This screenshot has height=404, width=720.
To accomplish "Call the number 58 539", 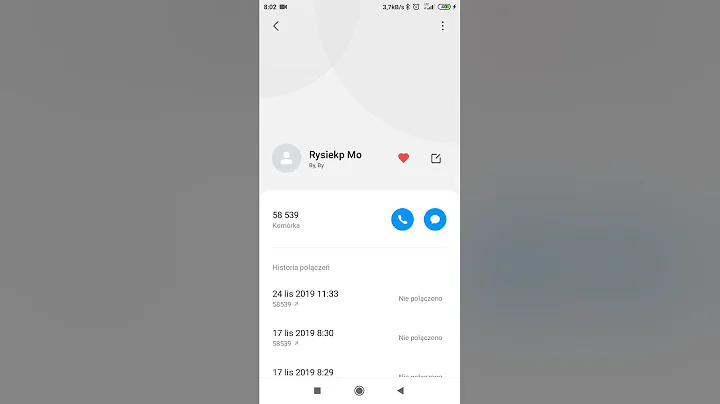I will 402,219.
